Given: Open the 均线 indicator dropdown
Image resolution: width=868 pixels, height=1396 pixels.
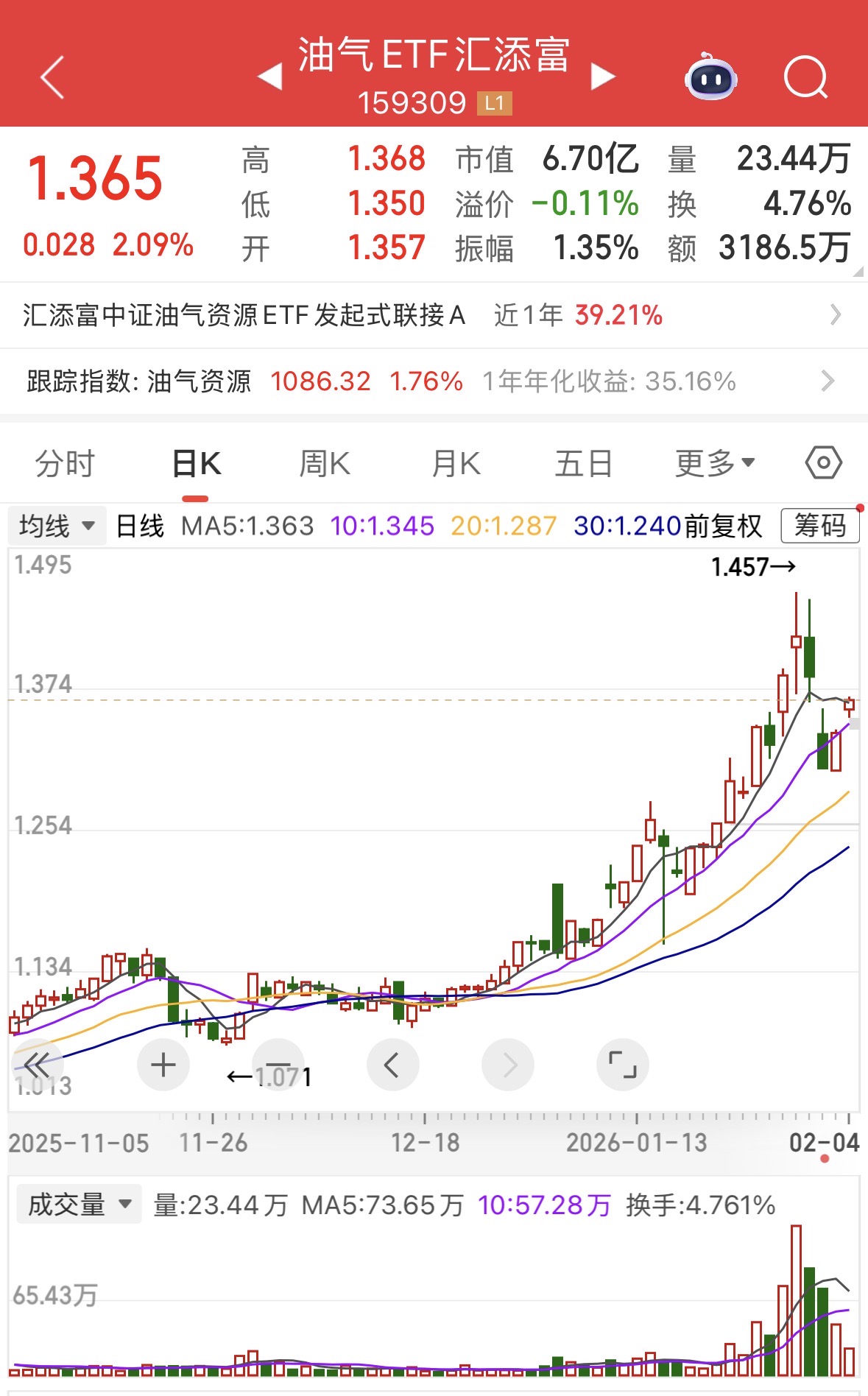Looking at the screenshot, I should 57,526.
